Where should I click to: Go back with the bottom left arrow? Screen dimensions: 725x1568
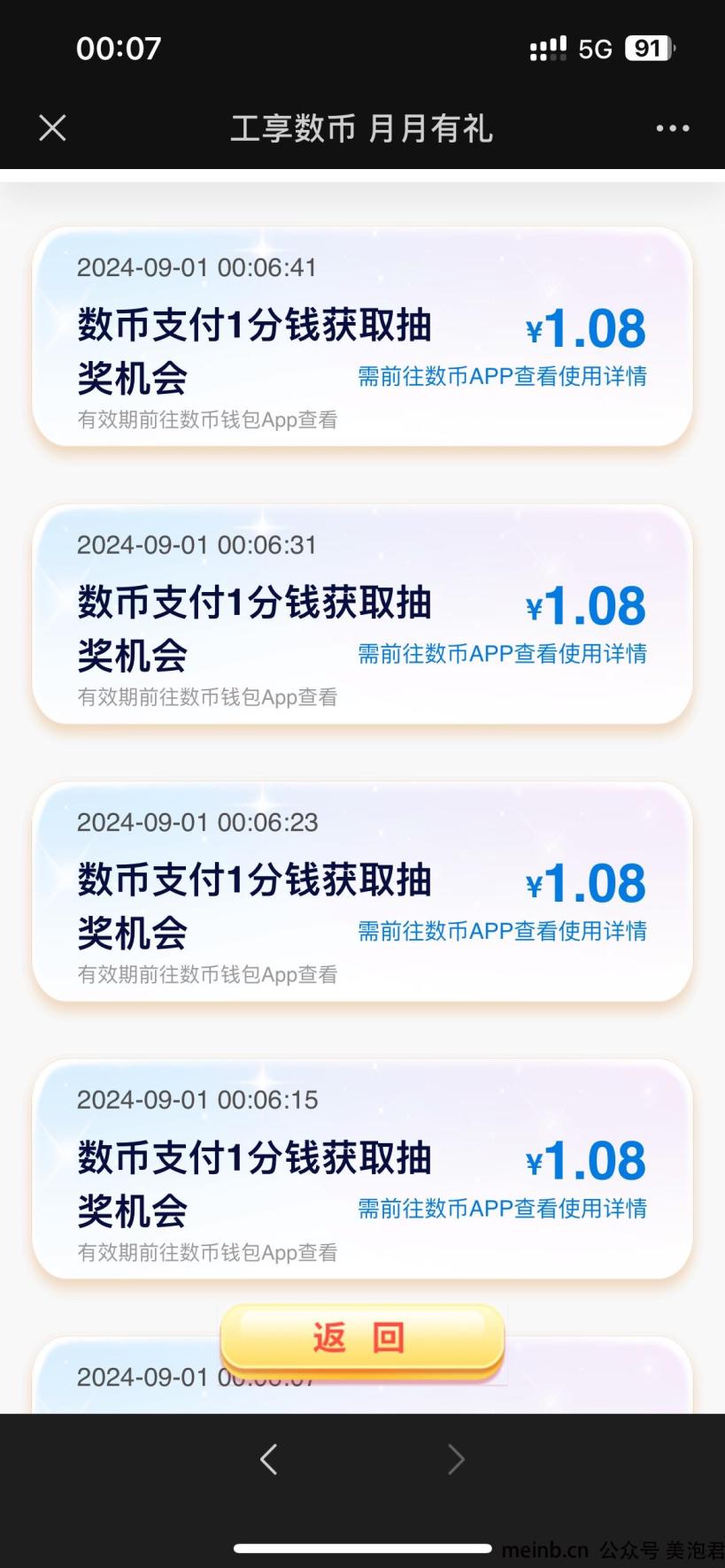(x=269, y=1459)
